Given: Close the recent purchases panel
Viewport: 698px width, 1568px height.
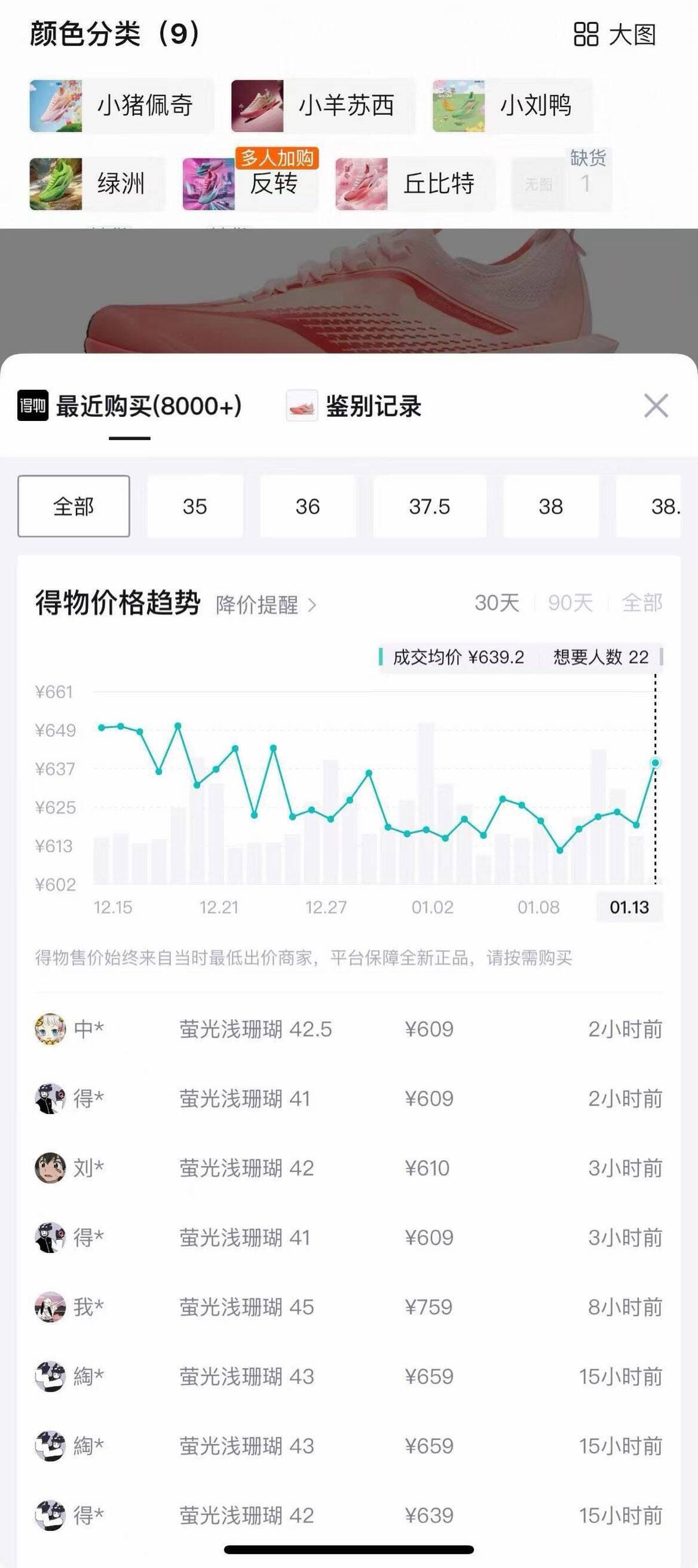Looking at the screenshot, I should point(656,406).
